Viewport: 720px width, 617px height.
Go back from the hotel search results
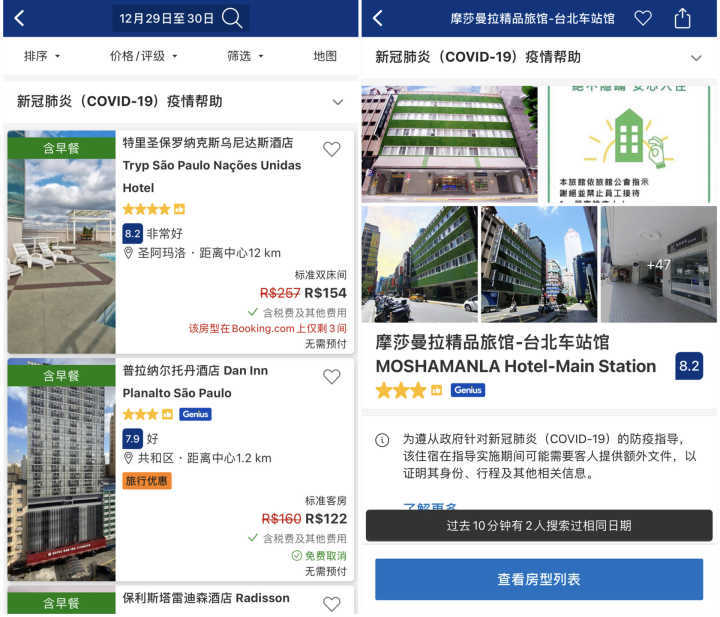point(20,18)
